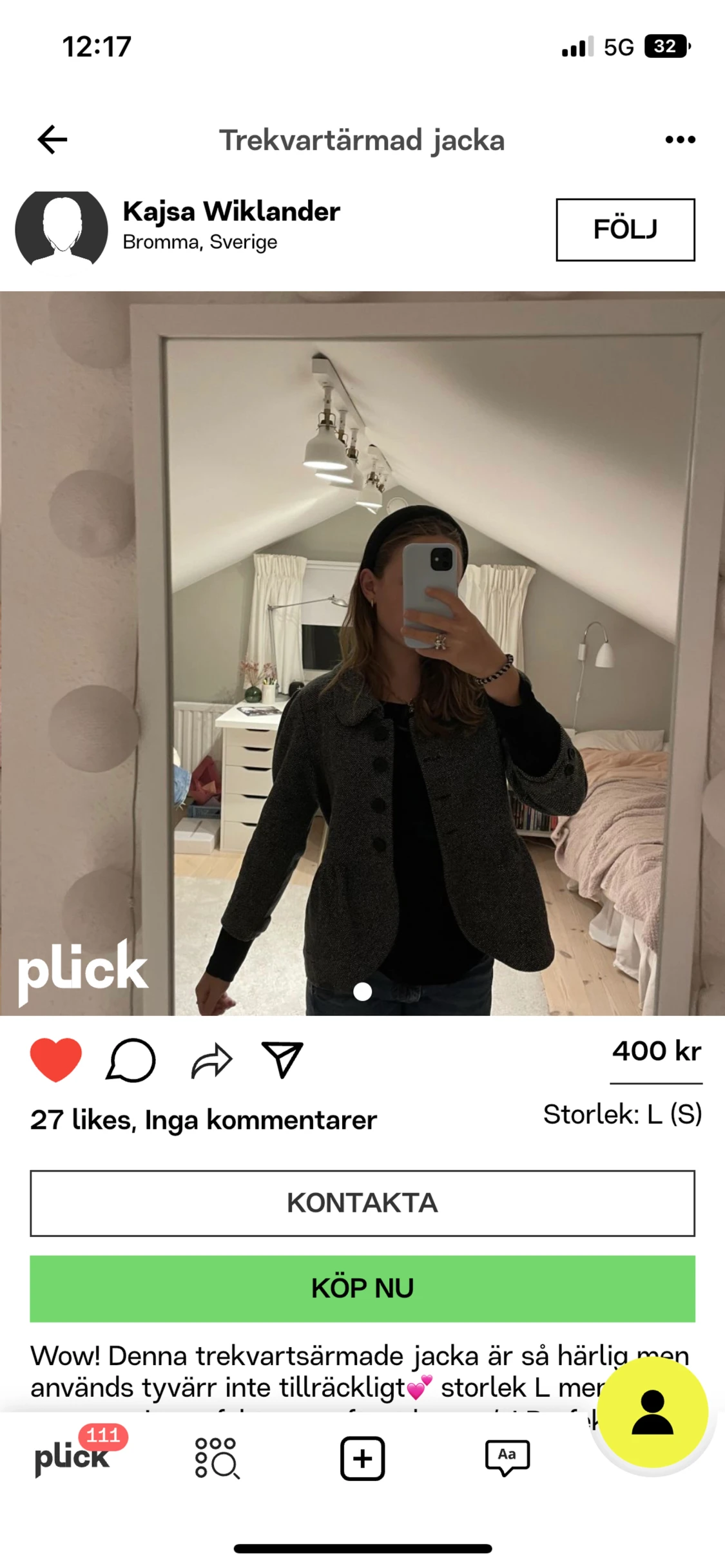Open the three-dot overflow menu
Screen dimensions: 725x1568
680,139
